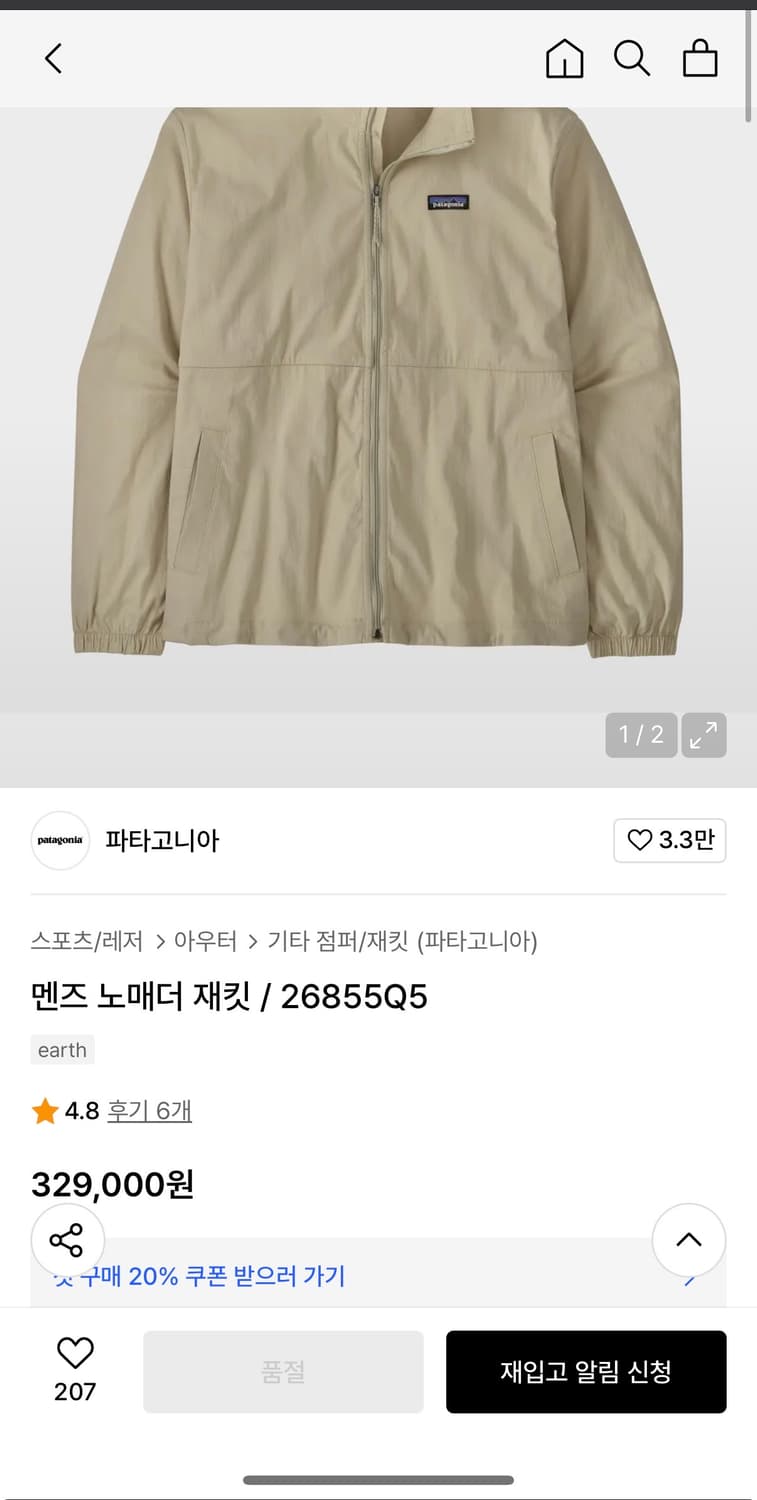Request restock alert via 재입고 알림 신청
The image size is (757, 1500).
click(x=586, y=1371)
